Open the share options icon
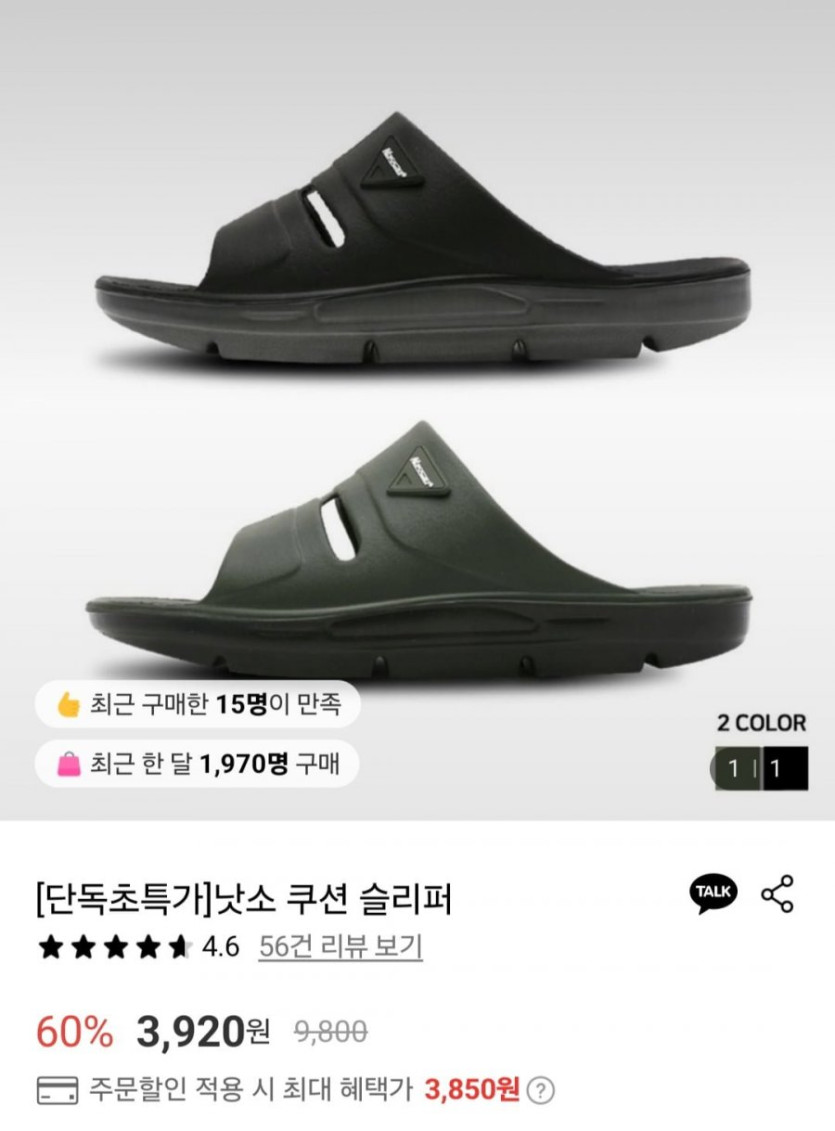The image size is (835, 1131). click(777, 893)
